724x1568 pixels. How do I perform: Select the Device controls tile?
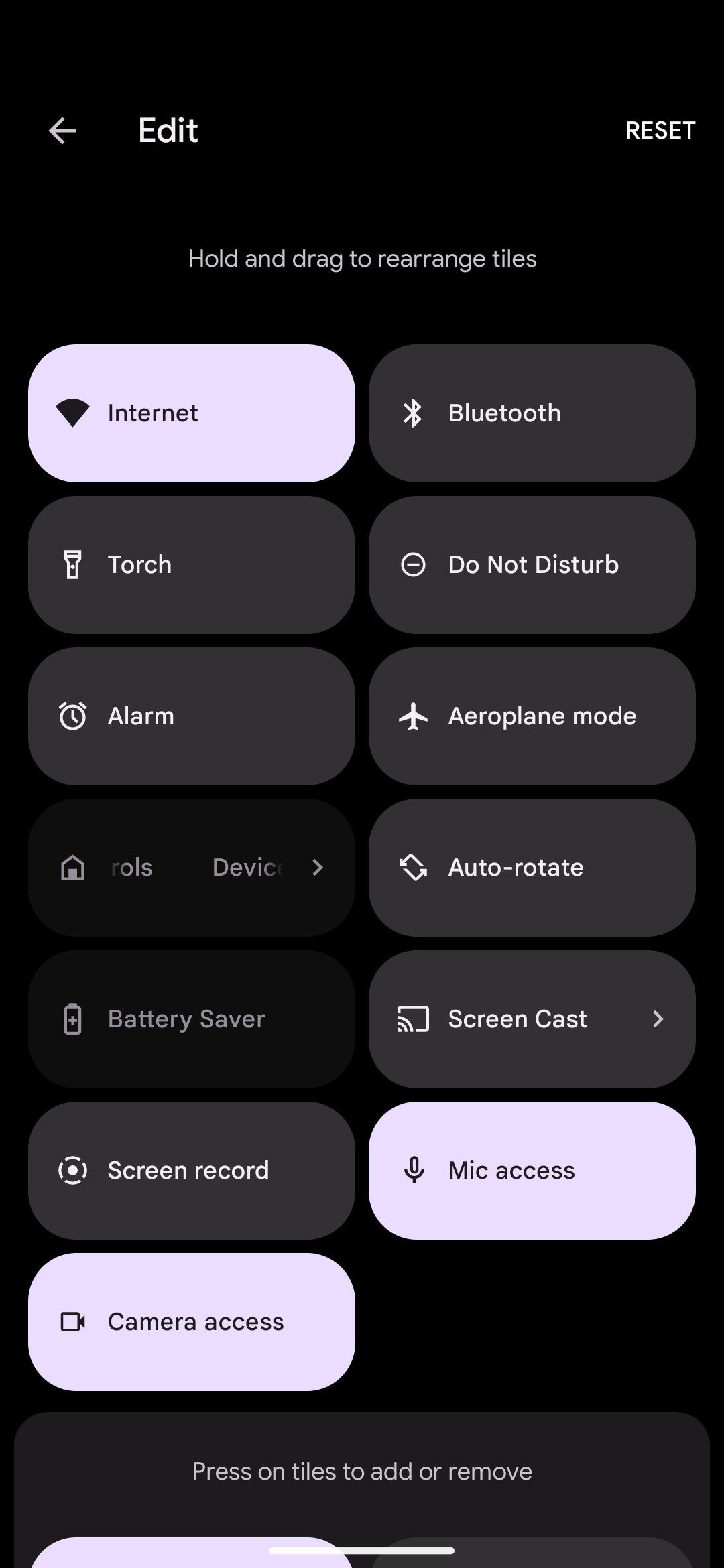[x=192, y=868]
